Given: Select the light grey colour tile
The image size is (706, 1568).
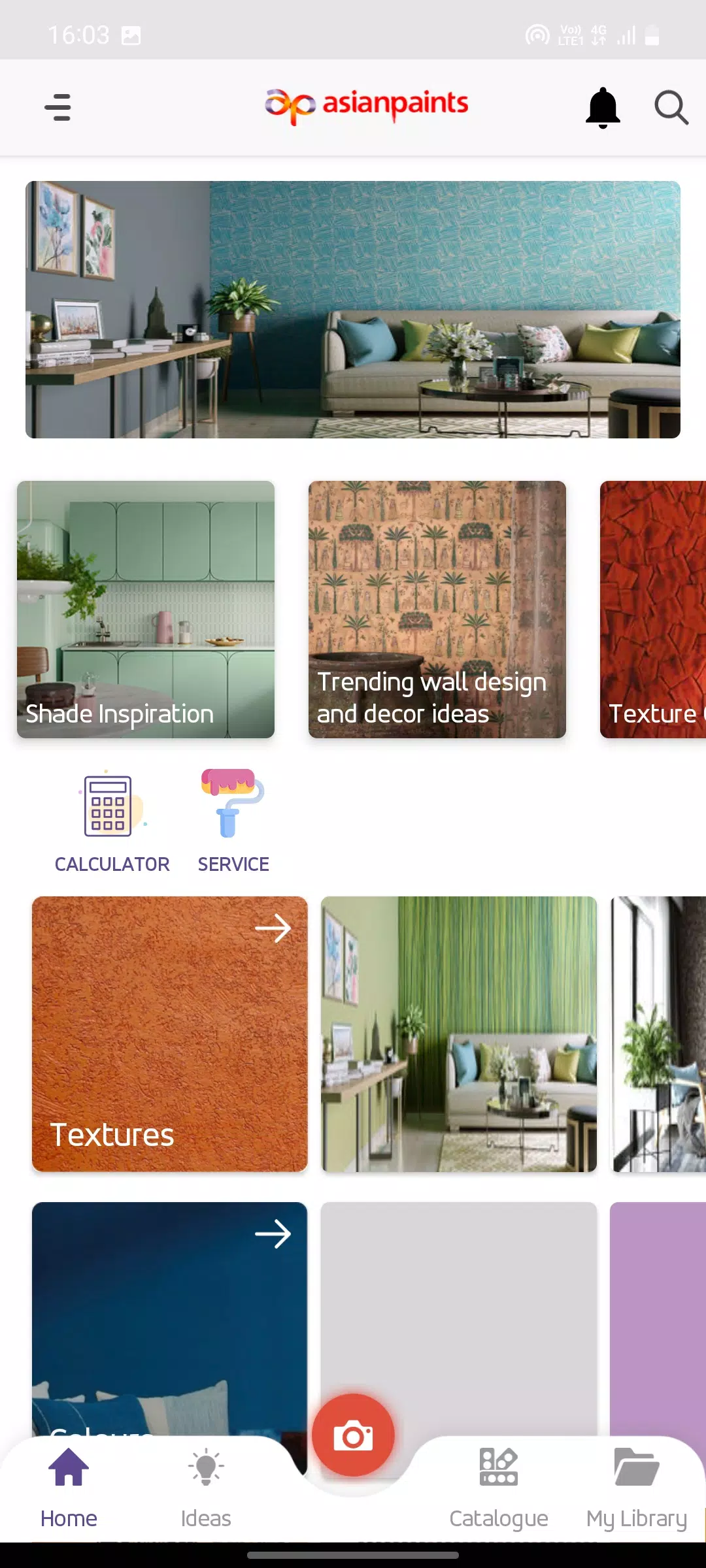Looking at the screenshot, I should coord(458,1307).
